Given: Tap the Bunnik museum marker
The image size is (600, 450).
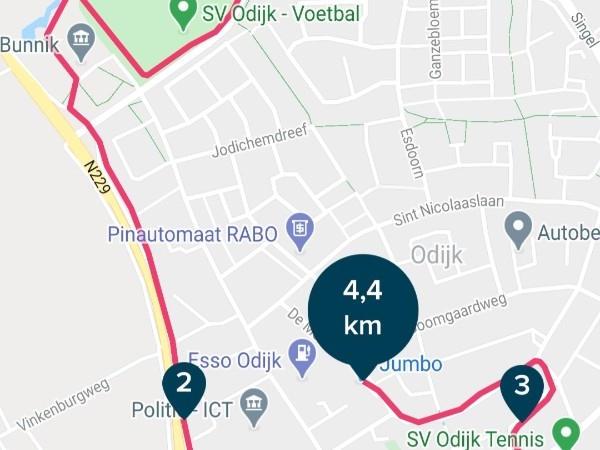Looking at the screenshot, I should click(80, 40).
